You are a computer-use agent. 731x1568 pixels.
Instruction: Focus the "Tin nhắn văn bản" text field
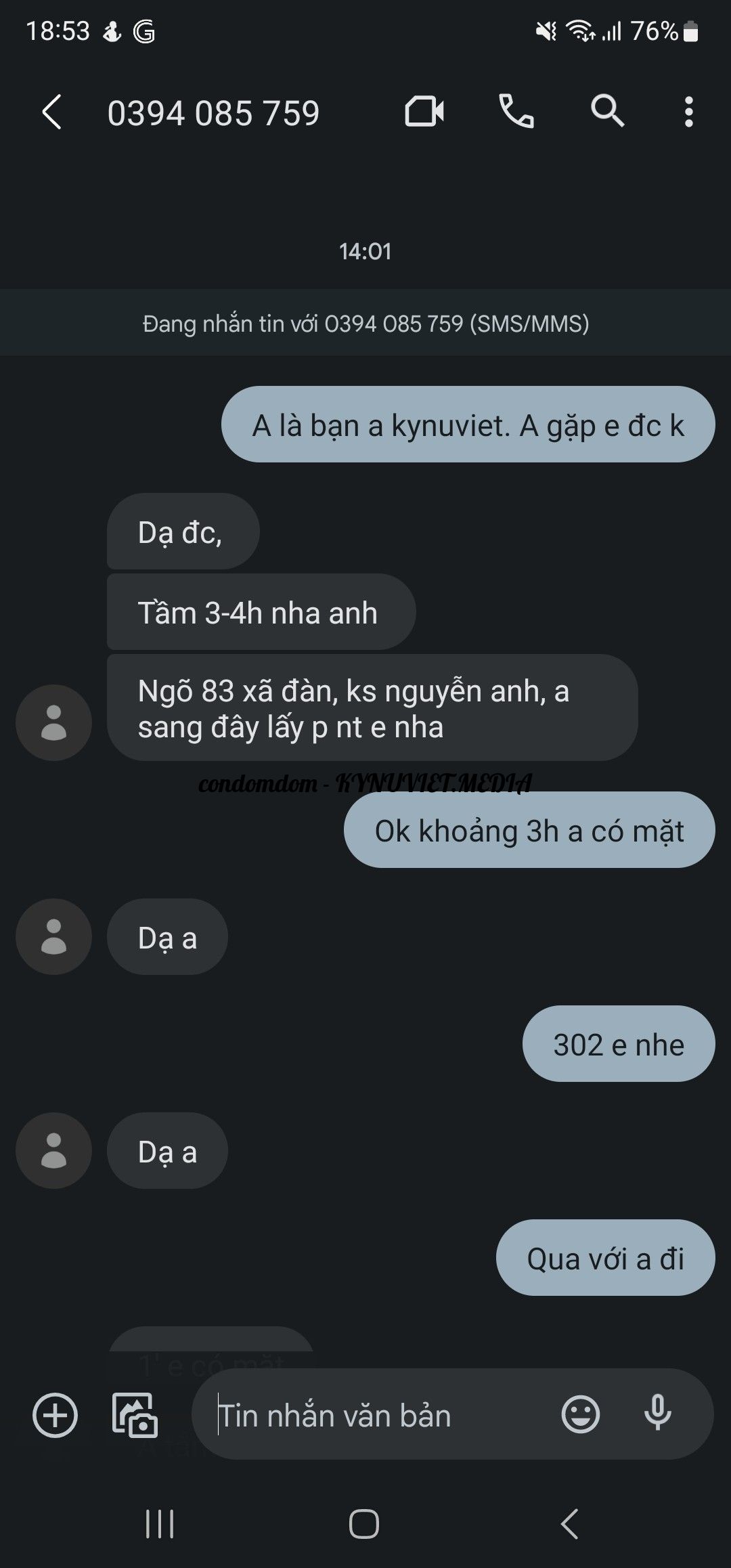point(379,1416)
